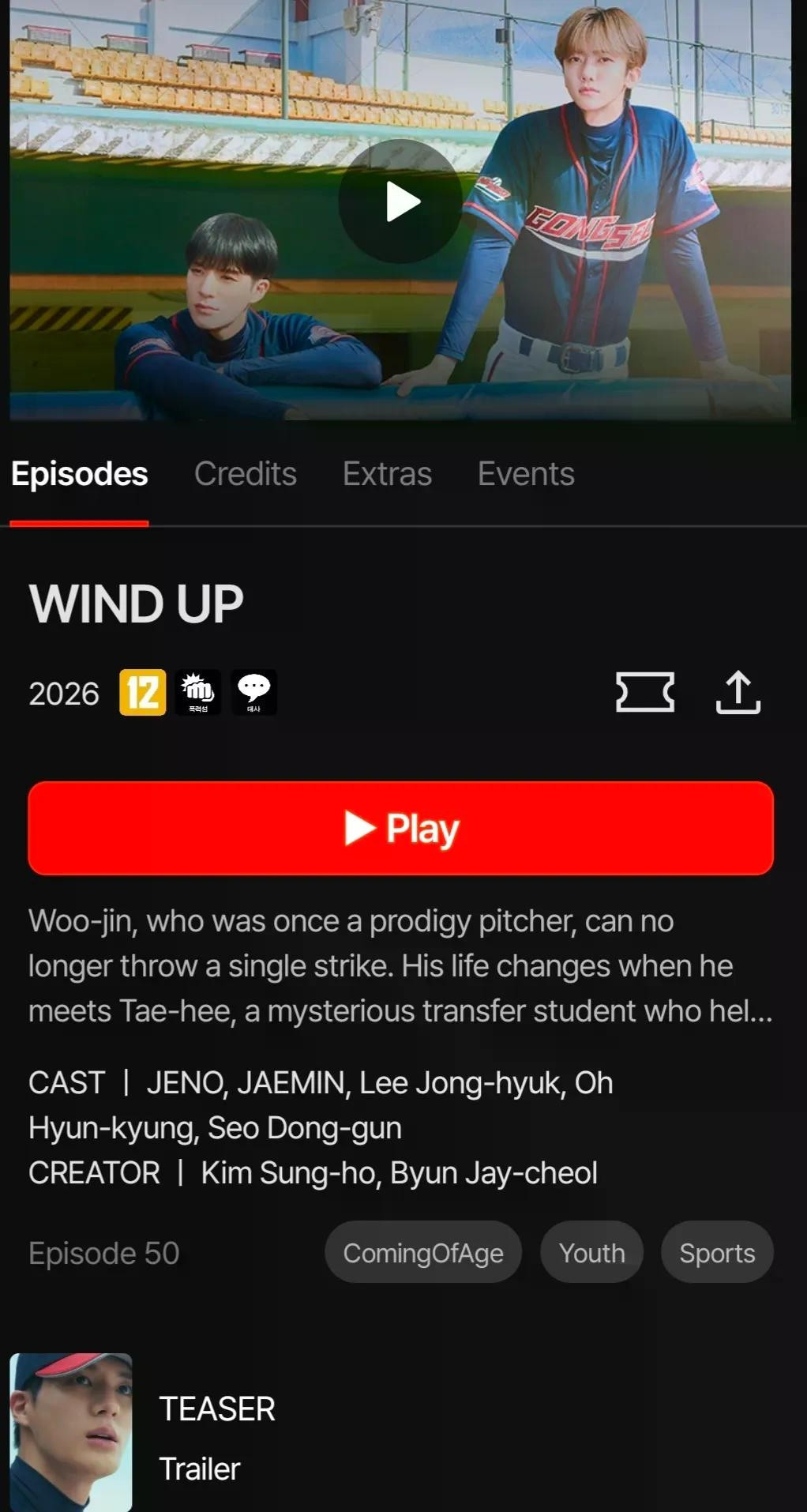Tap the ticket icon next to share
The image size is (807, 1512).
tap(644, 693)
